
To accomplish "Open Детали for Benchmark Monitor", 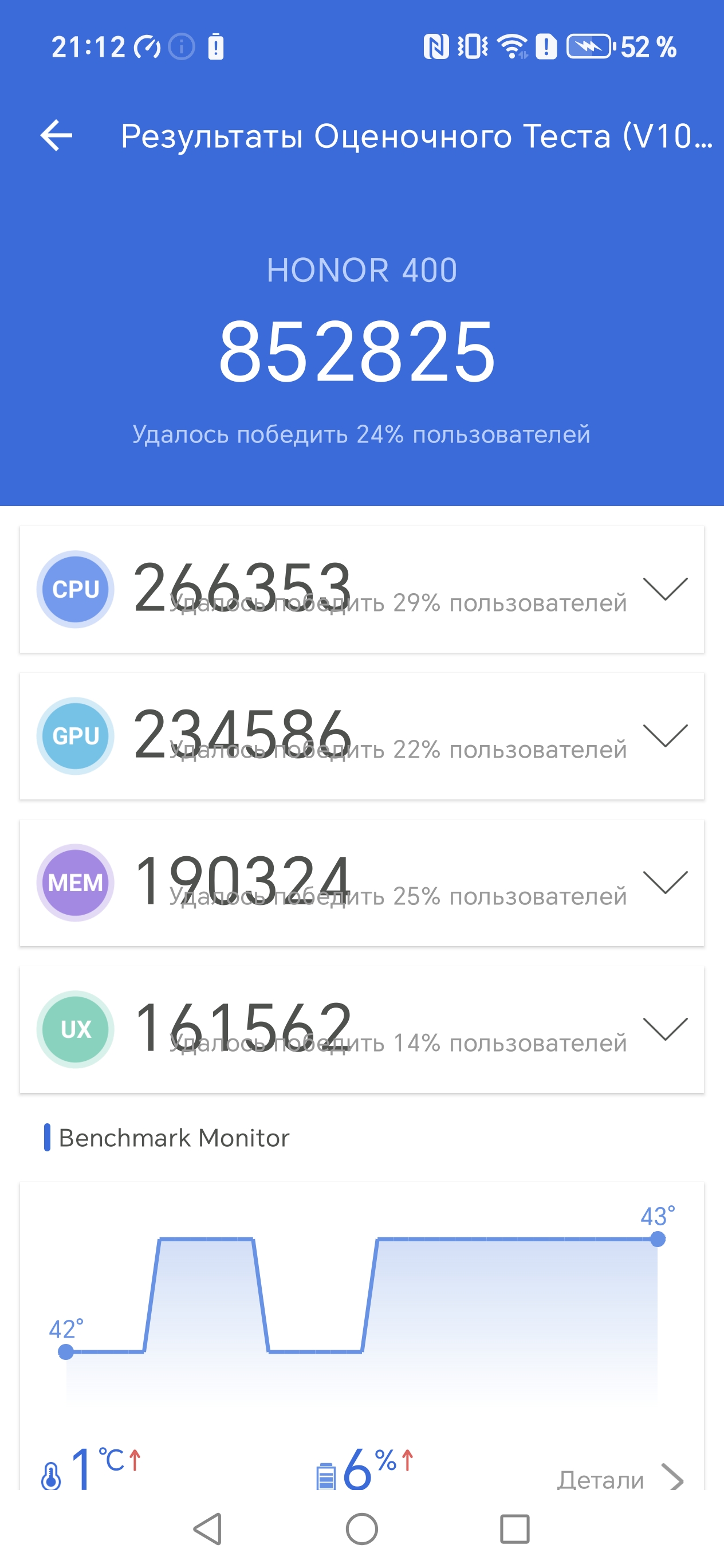I will (x=619, y=1479).
